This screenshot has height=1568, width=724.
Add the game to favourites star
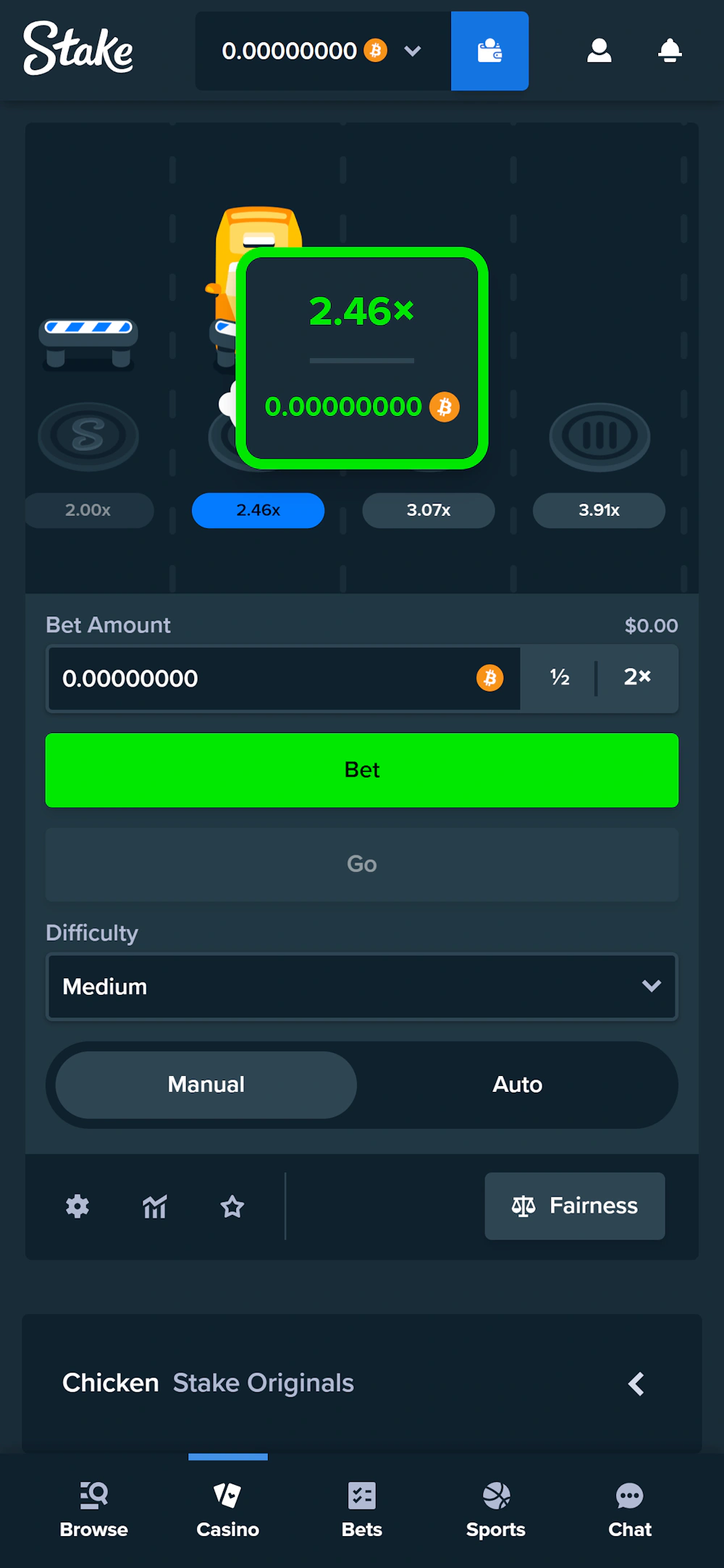[232, 1206]
